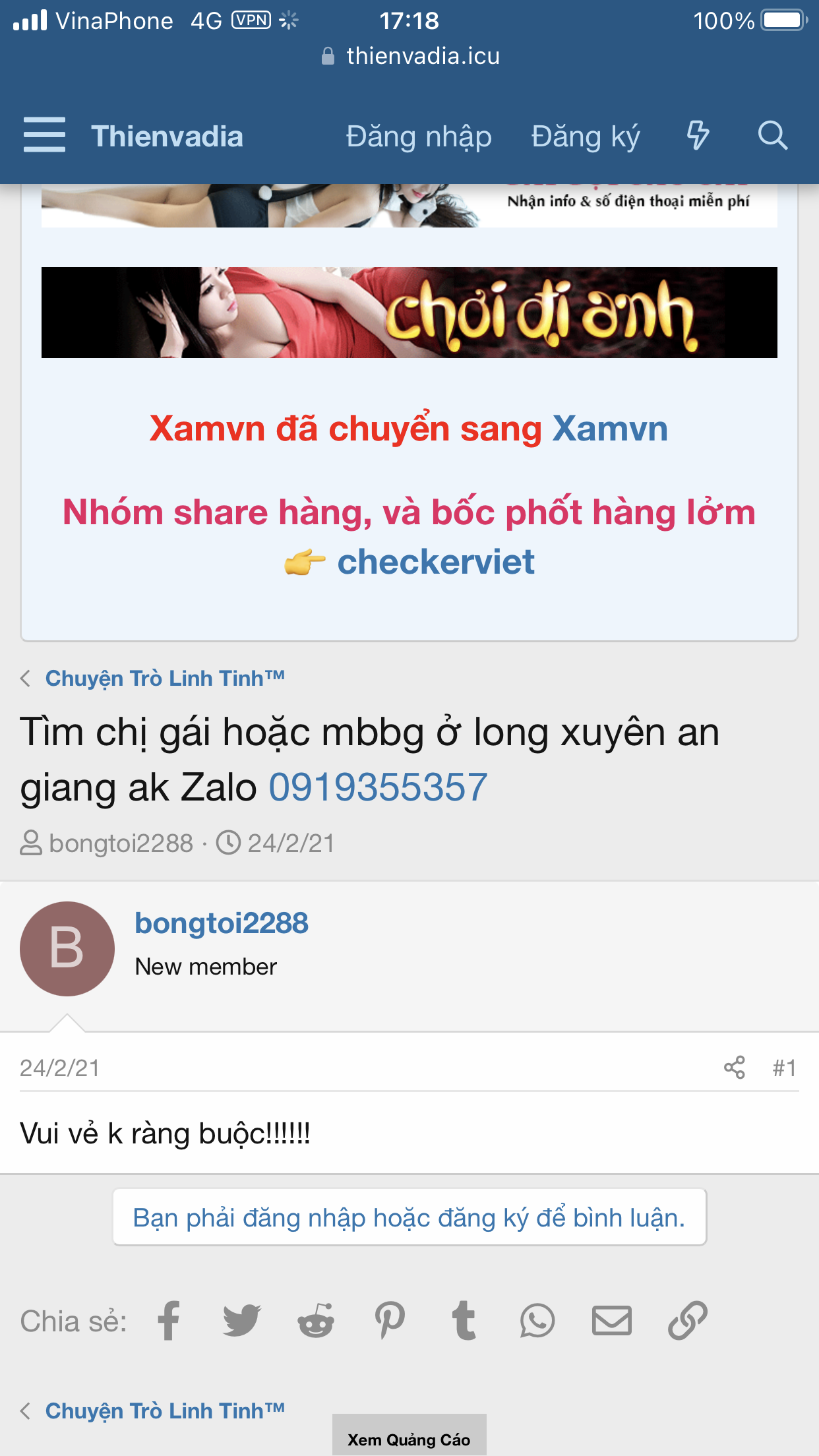This screenshot has width=819, height=1456.
Task: Share this thread on Reddit
Action: (316, 1321)
